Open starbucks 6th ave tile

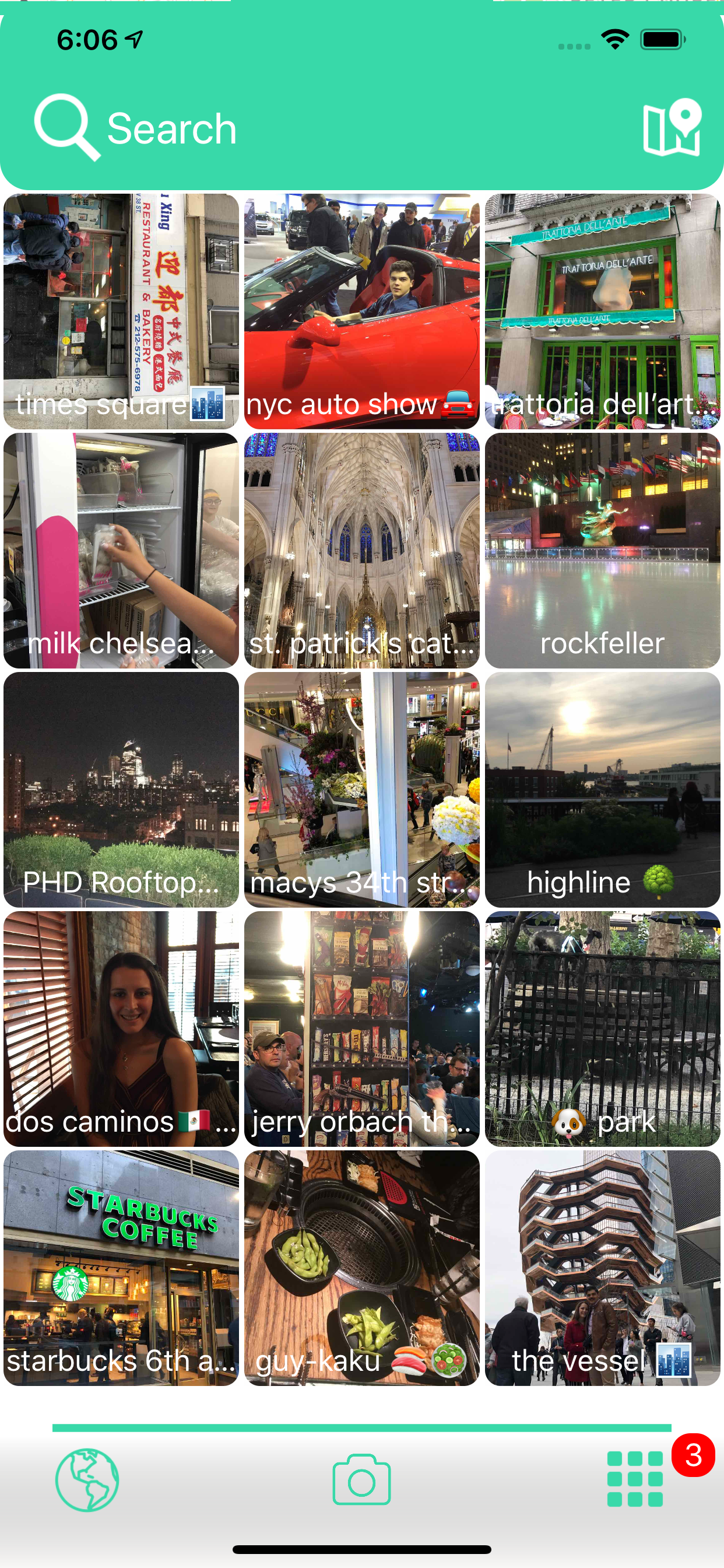(x=121, y=1268)
